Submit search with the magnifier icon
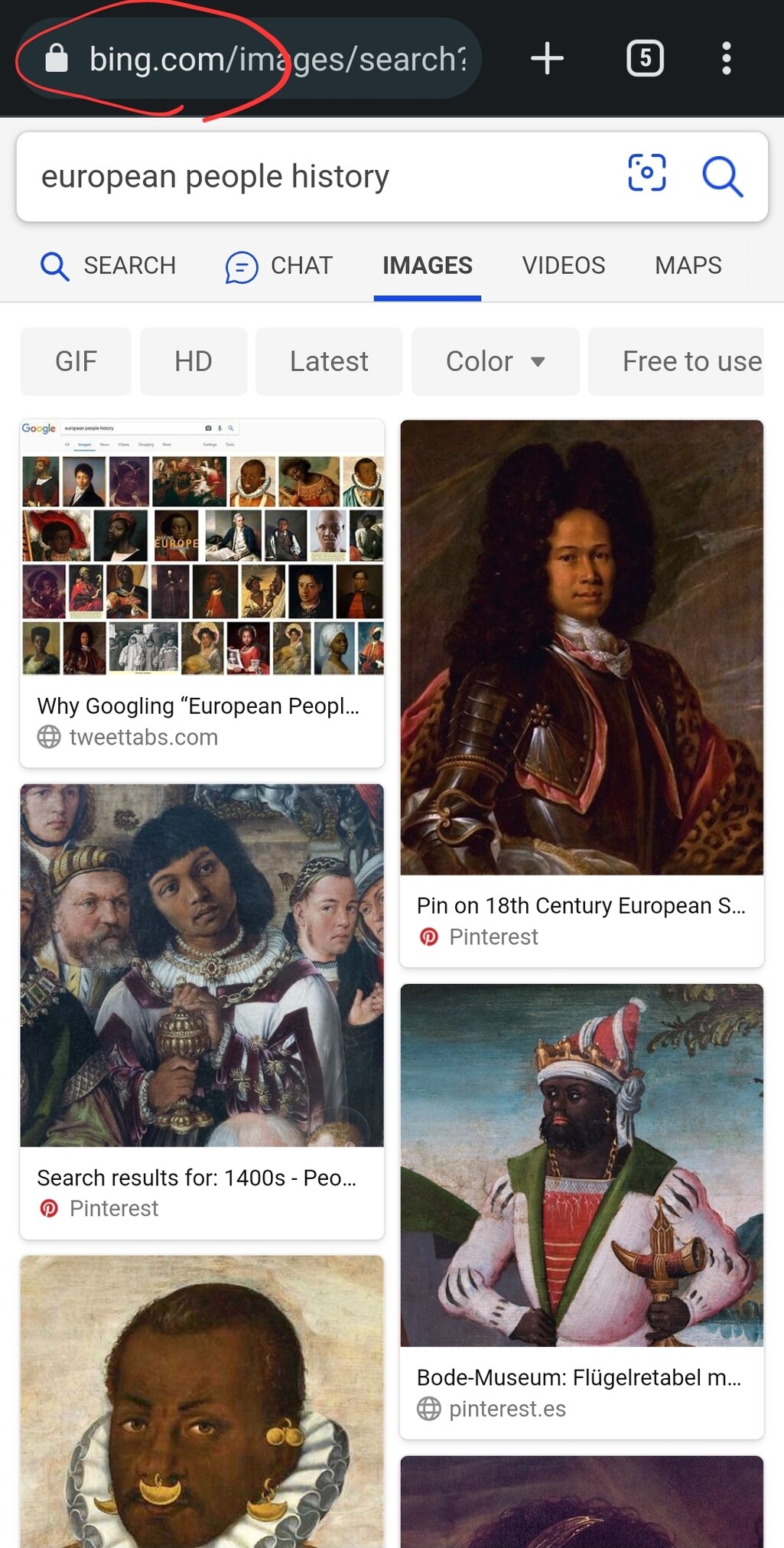 click(x=722, y=177)
